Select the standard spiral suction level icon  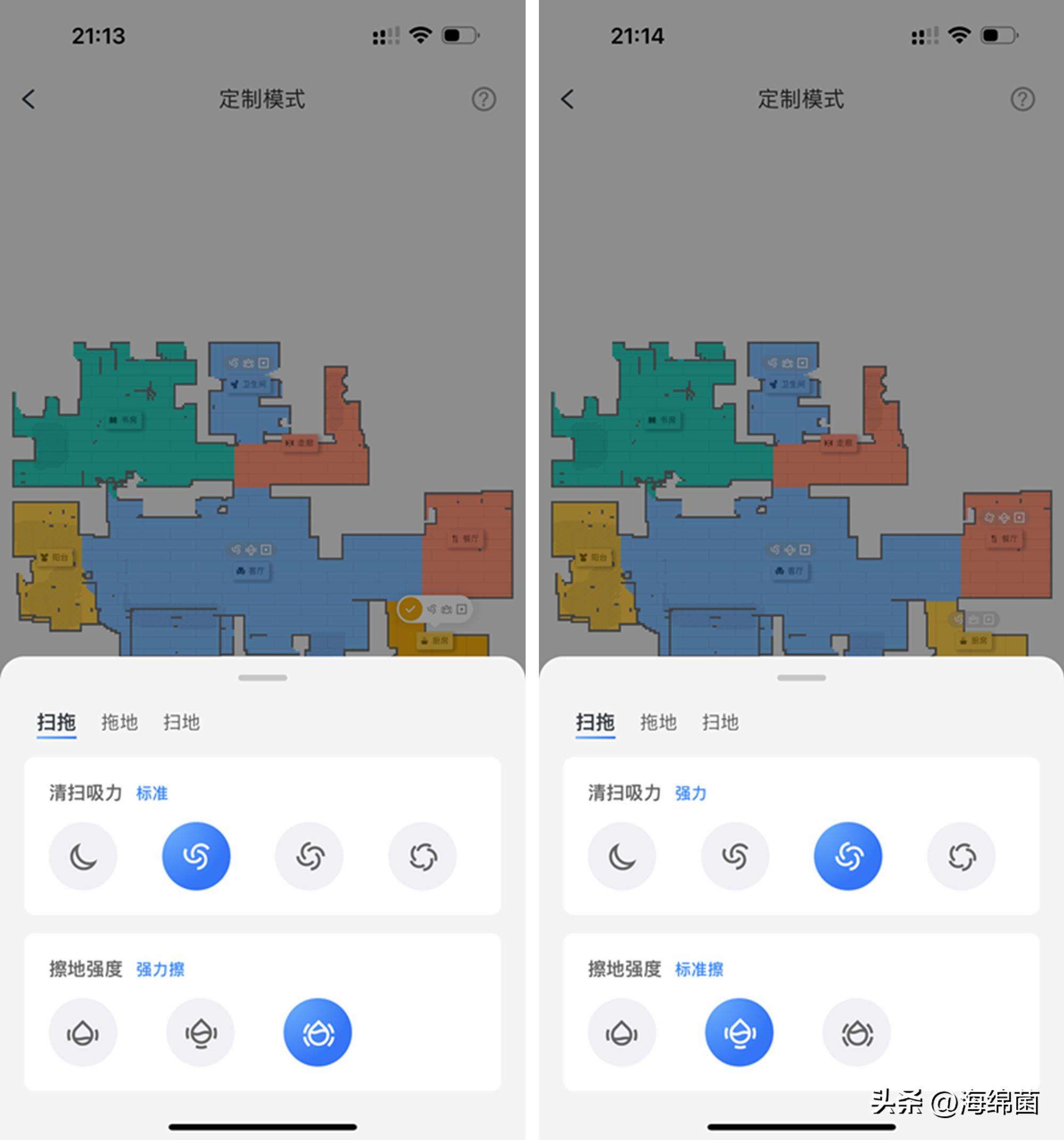coord(197,855)
